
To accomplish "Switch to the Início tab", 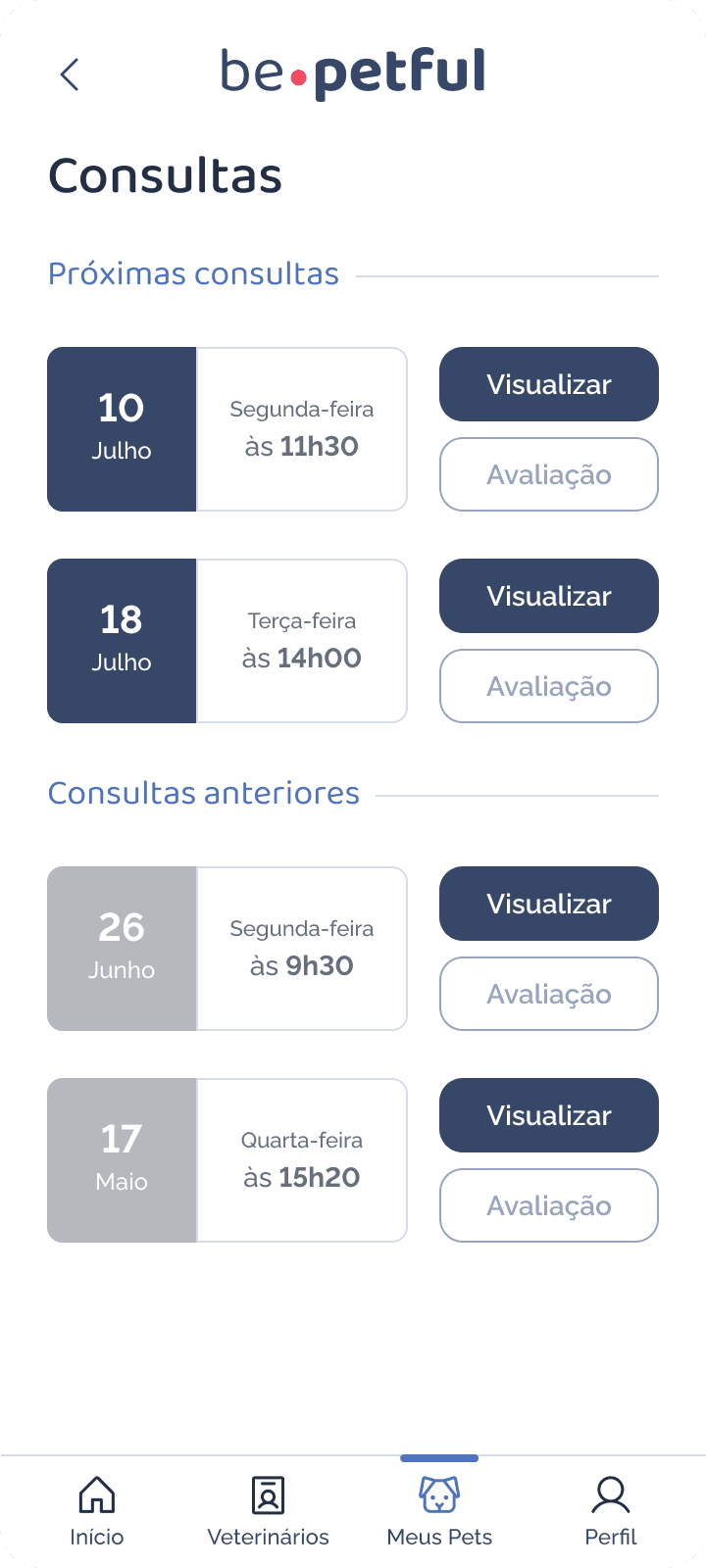I will coord(97,1511).
